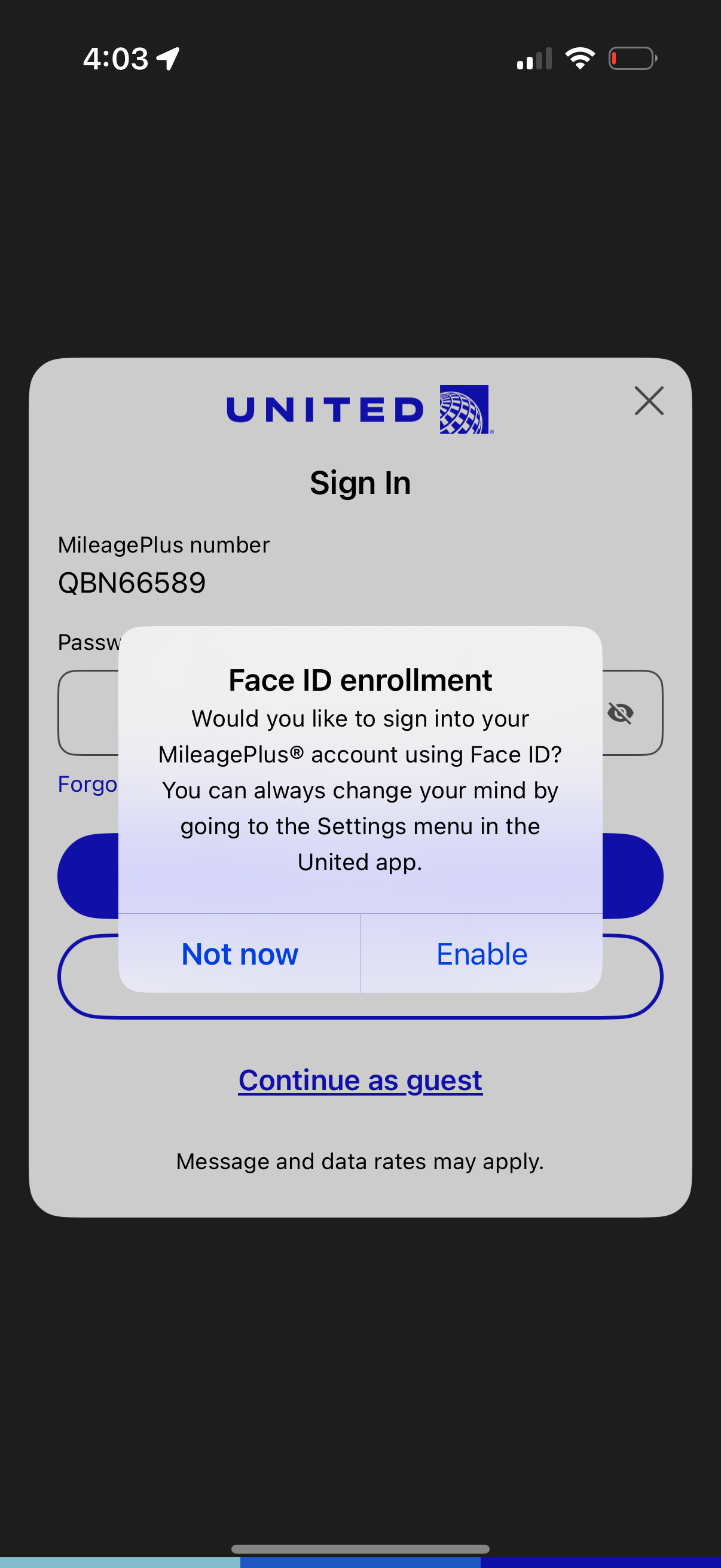
Task: Tap the clock showing 4:03
Action: 115,58
